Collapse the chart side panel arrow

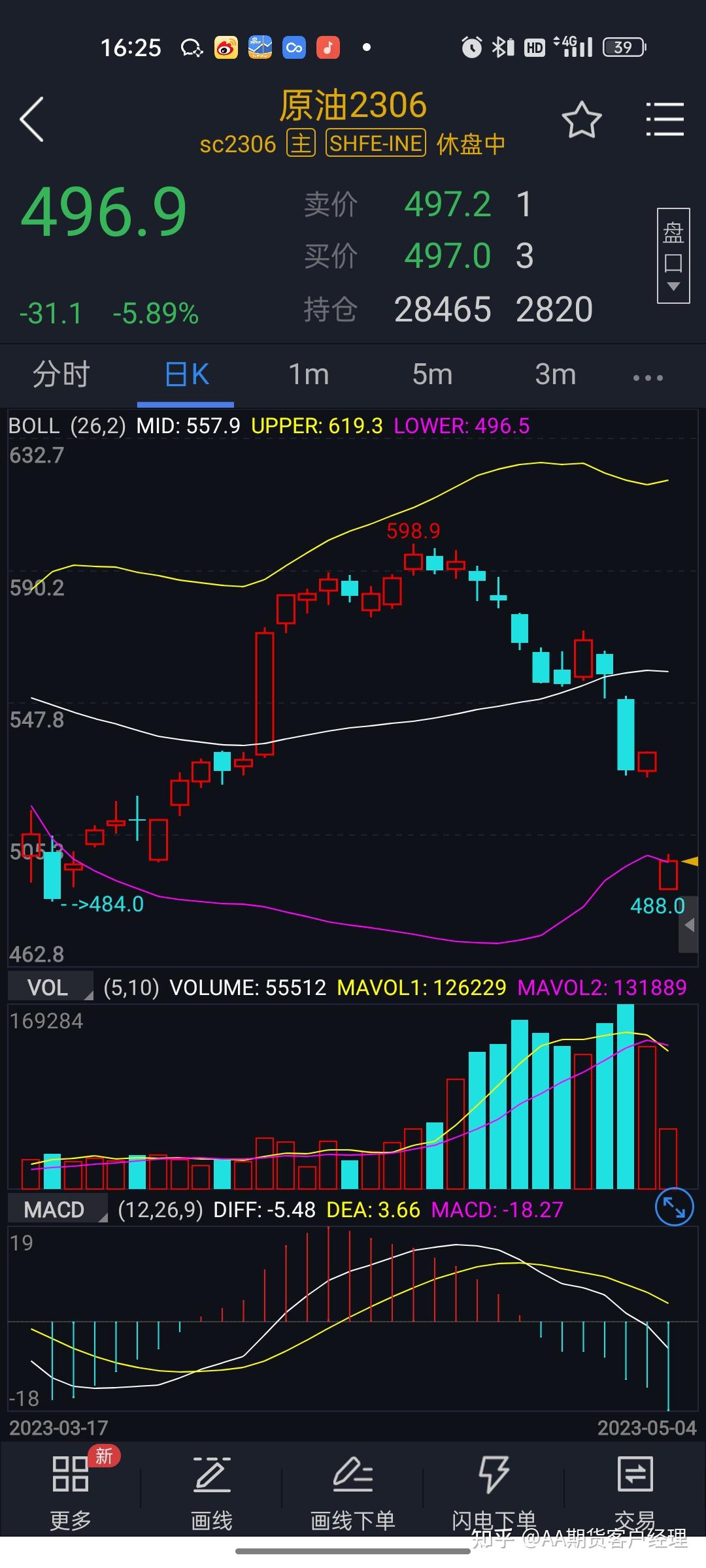coord(689,925)
